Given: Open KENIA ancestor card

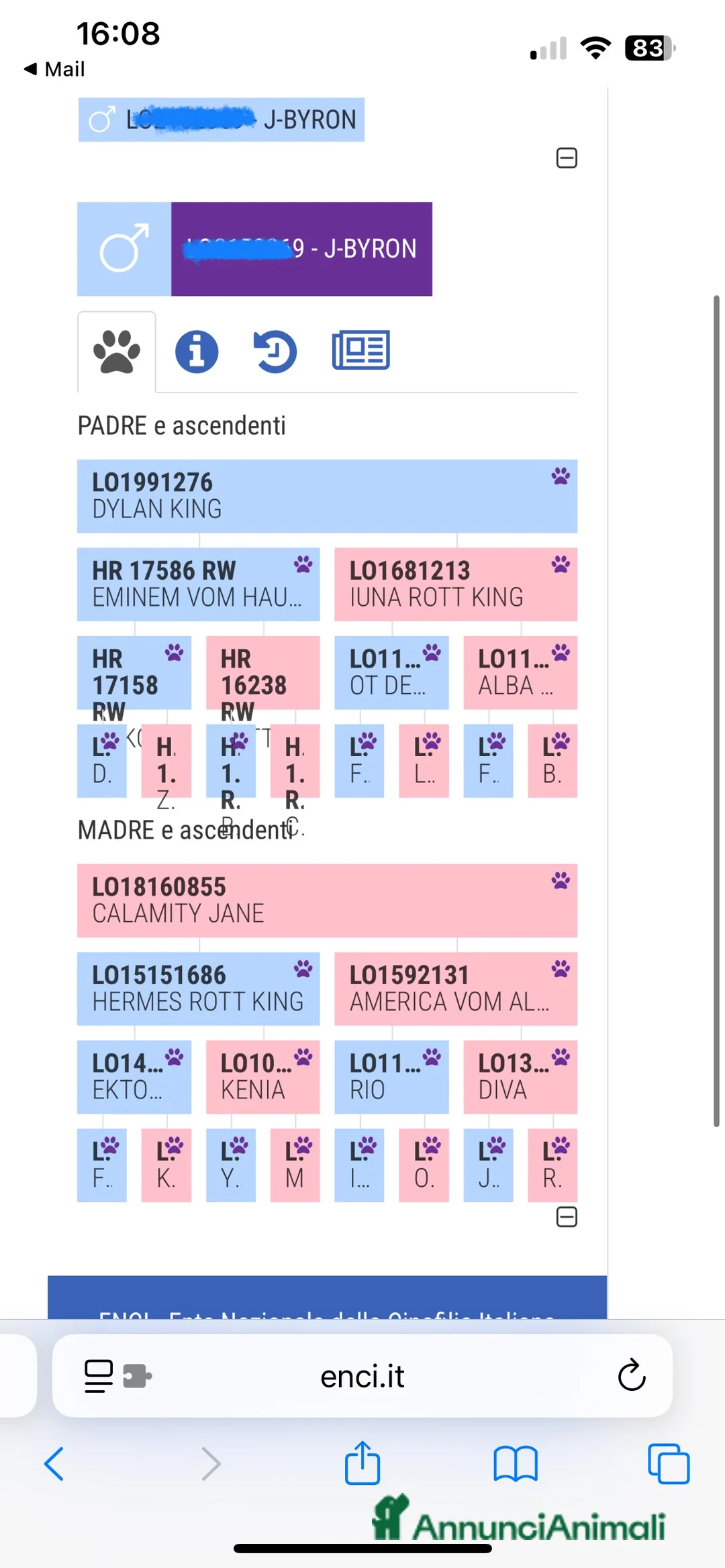Looking at the screenshot, I should tap(262, 1077).
